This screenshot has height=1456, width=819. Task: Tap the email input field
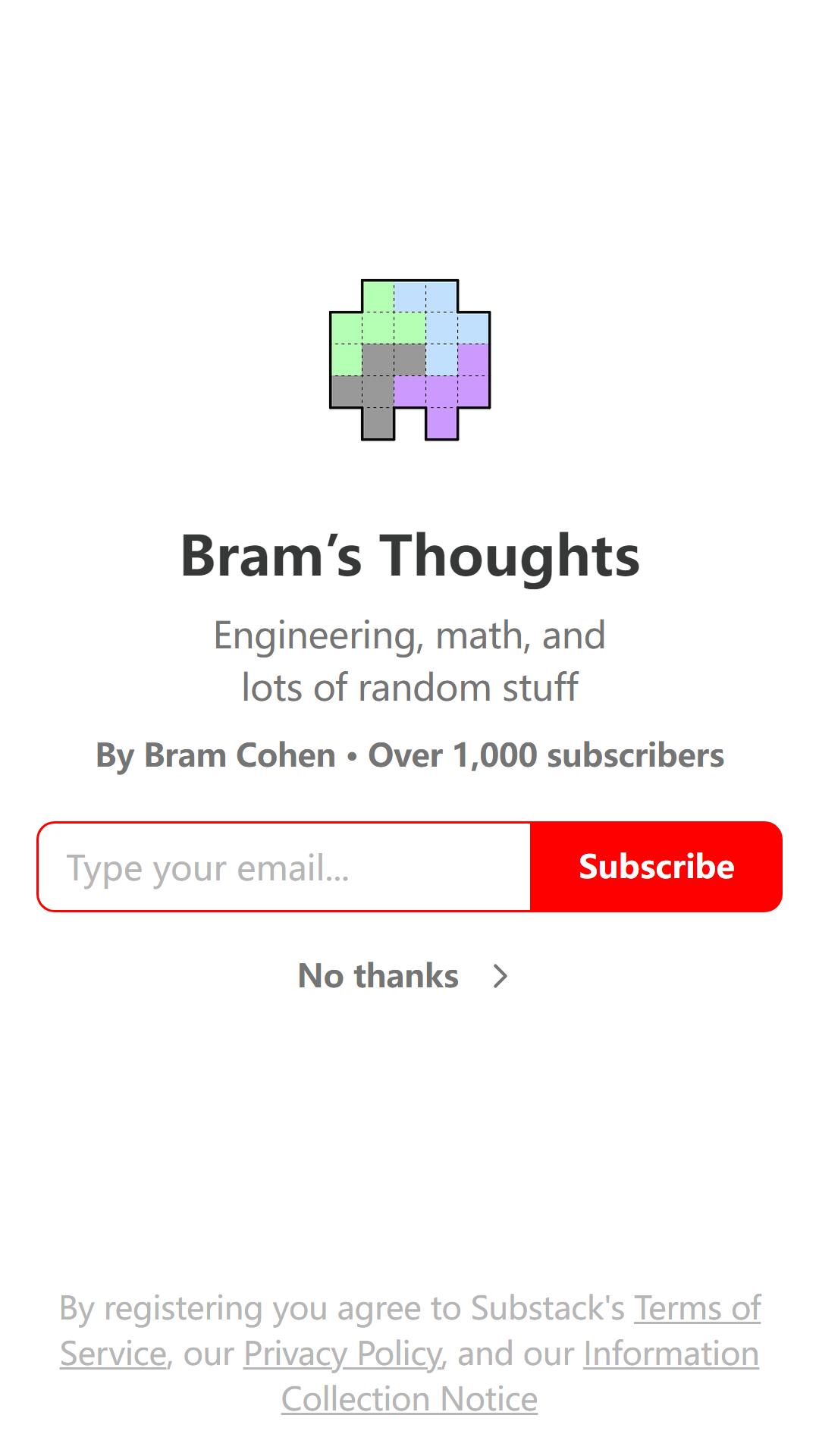(x=284, y=867)
